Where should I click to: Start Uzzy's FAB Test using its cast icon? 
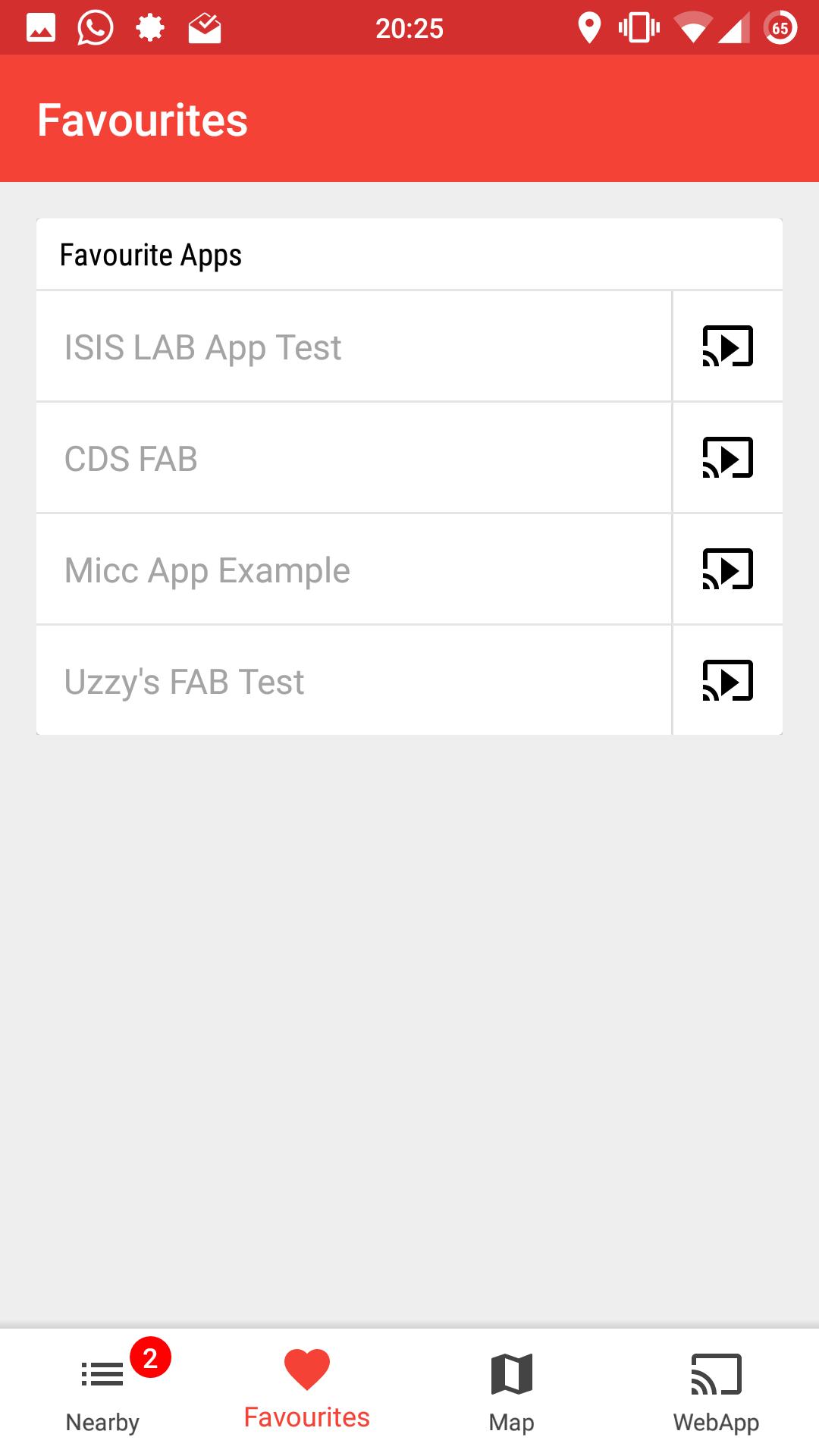[726, 681]
